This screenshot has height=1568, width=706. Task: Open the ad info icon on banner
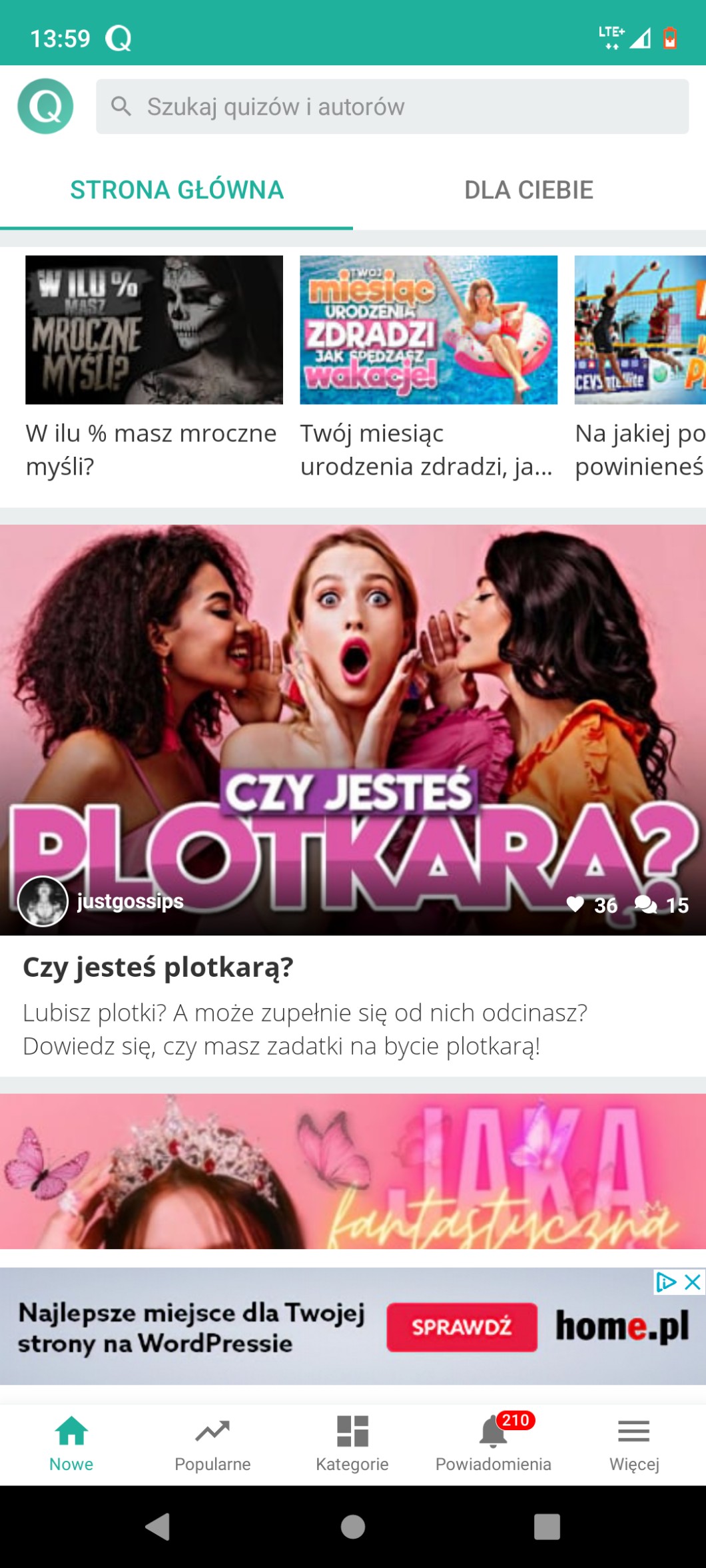[x=666, y=1282]
